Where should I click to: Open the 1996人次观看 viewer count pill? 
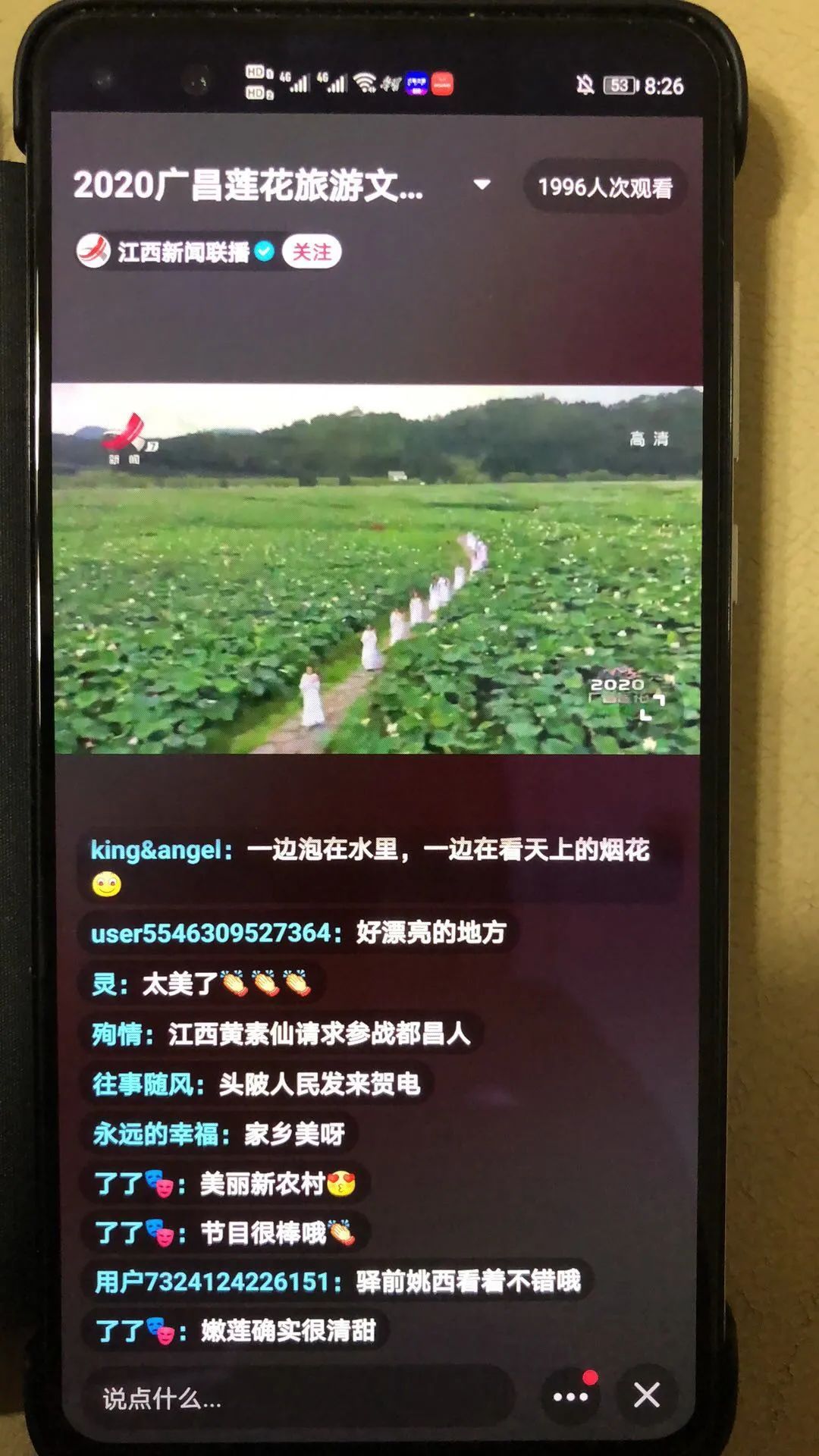[x=604, y=187]
